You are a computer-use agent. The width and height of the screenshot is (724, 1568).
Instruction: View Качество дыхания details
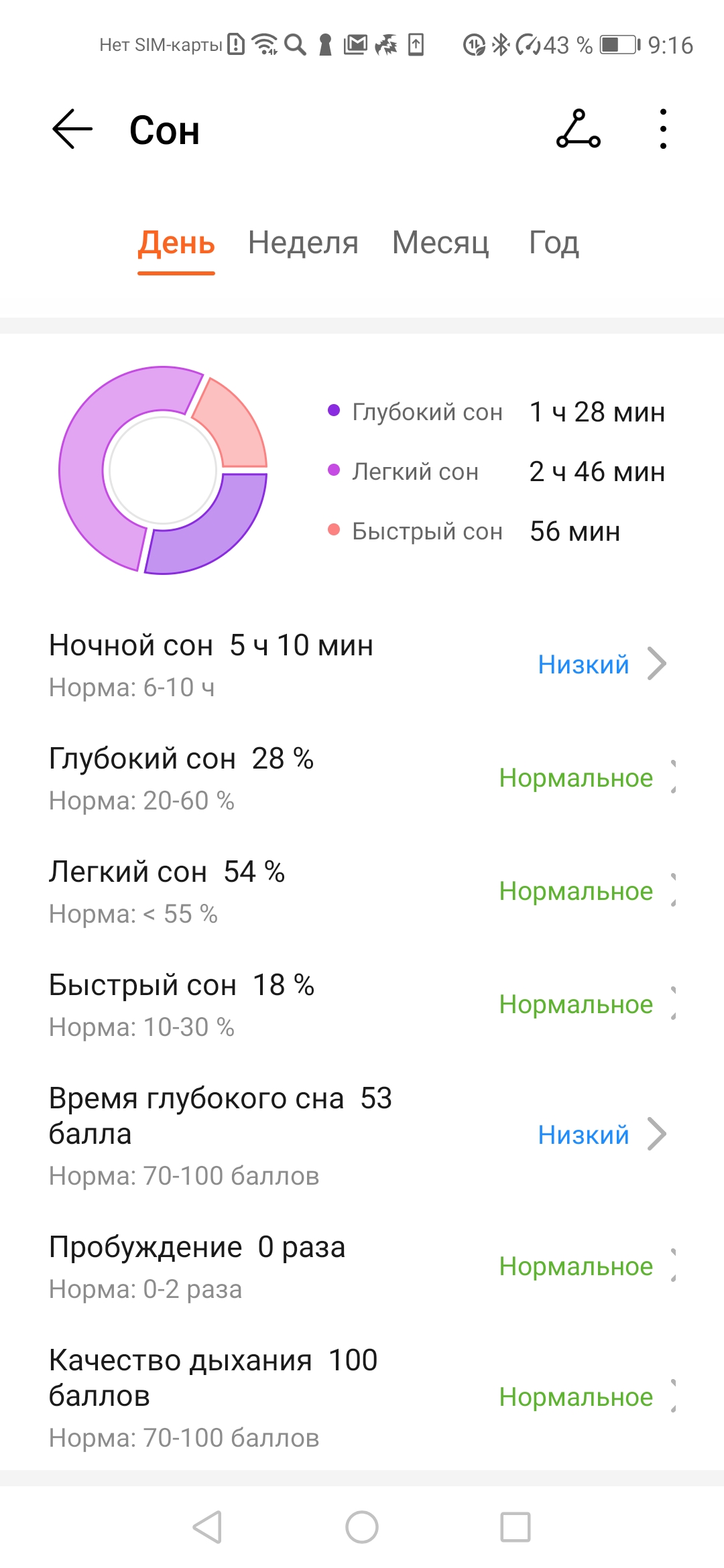coord(362,1397)
